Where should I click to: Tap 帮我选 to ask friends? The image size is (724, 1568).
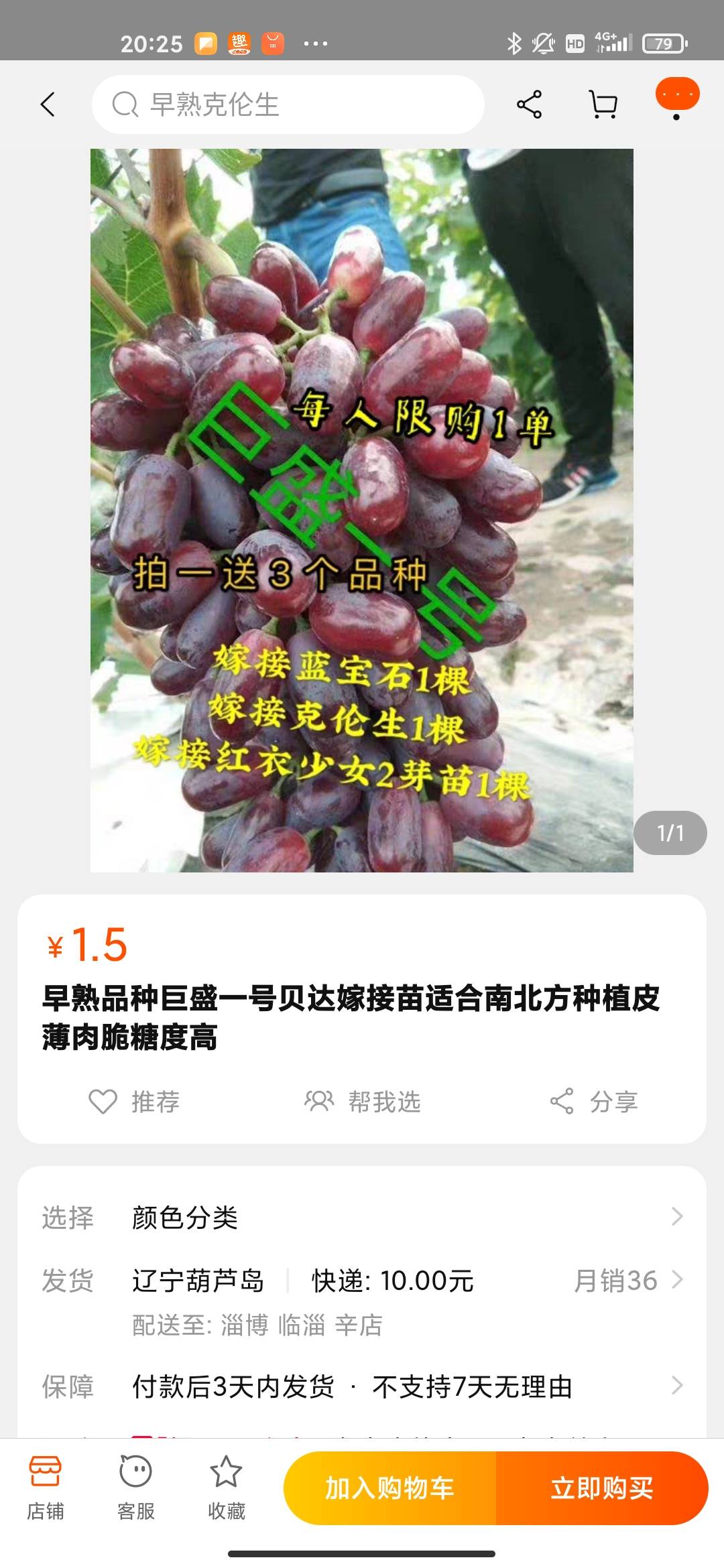tap(362, 1101)
